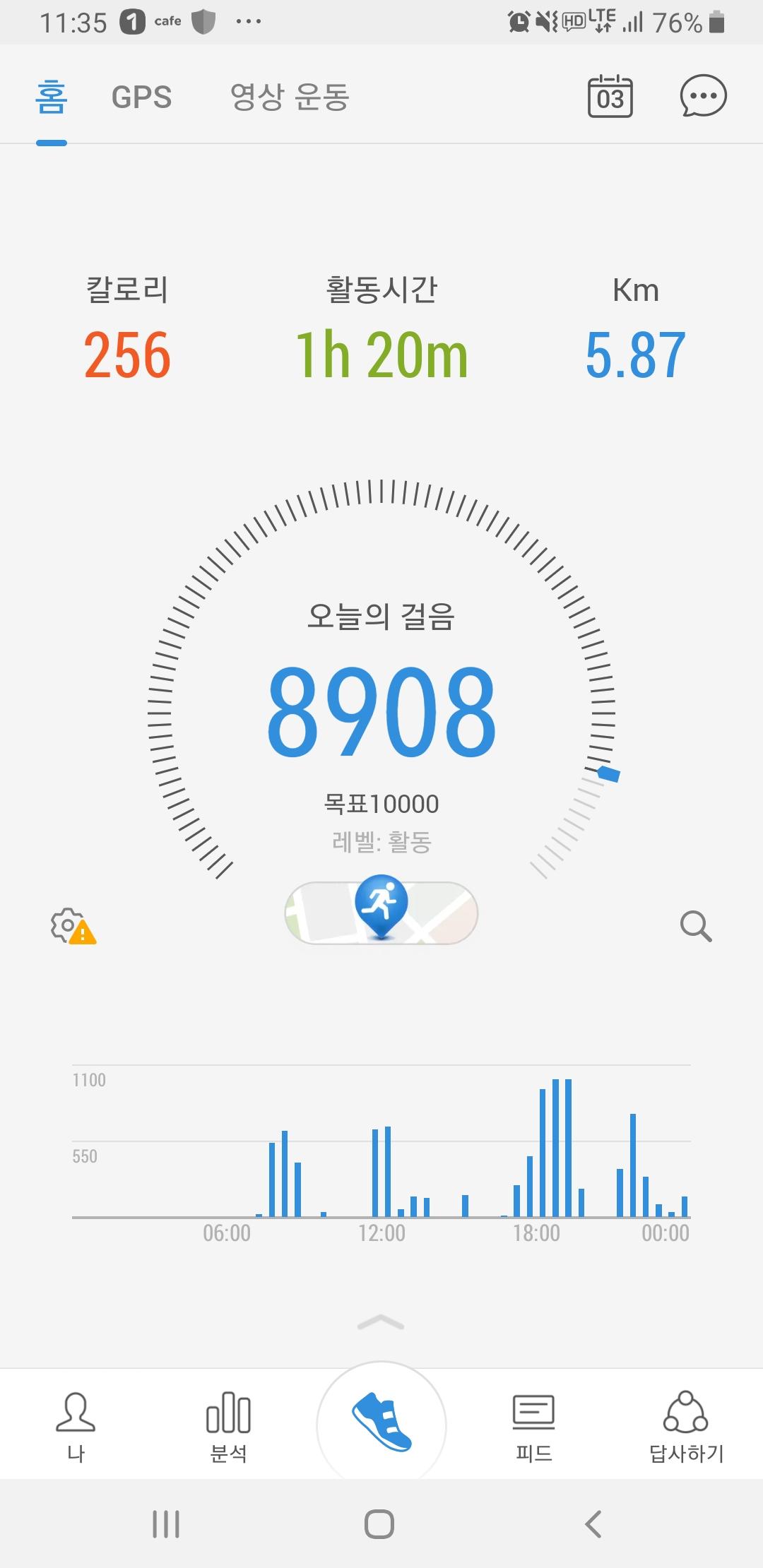
Task: Open the 영상 운동 tab
Action: point(290,97)
